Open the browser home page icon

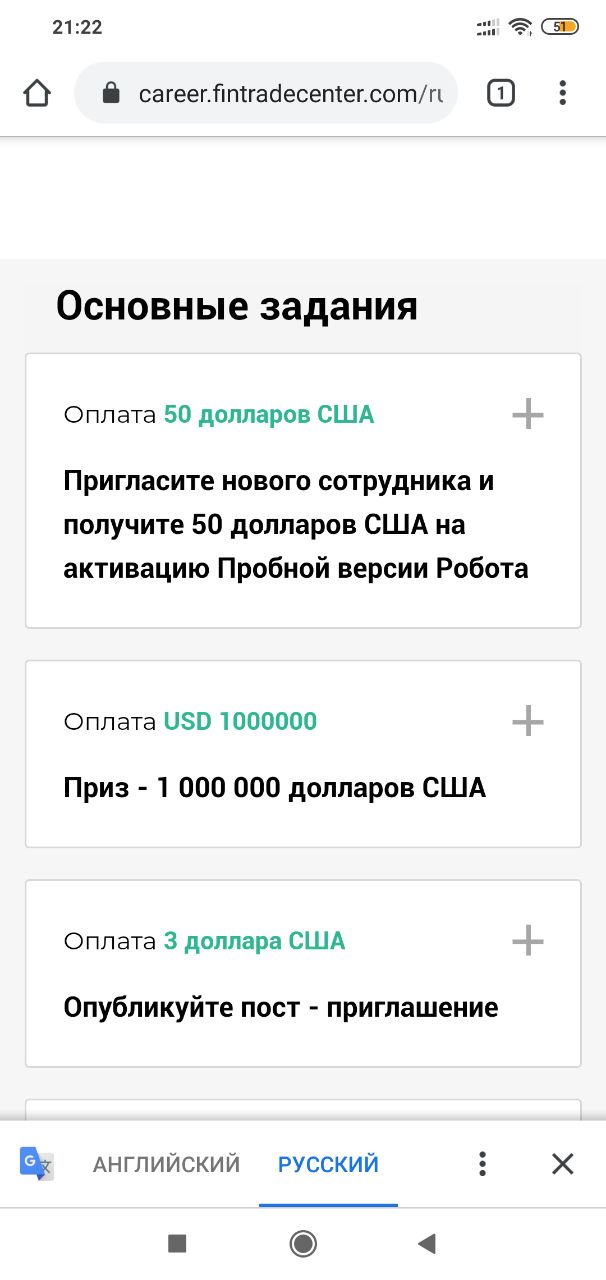[37, 94]
